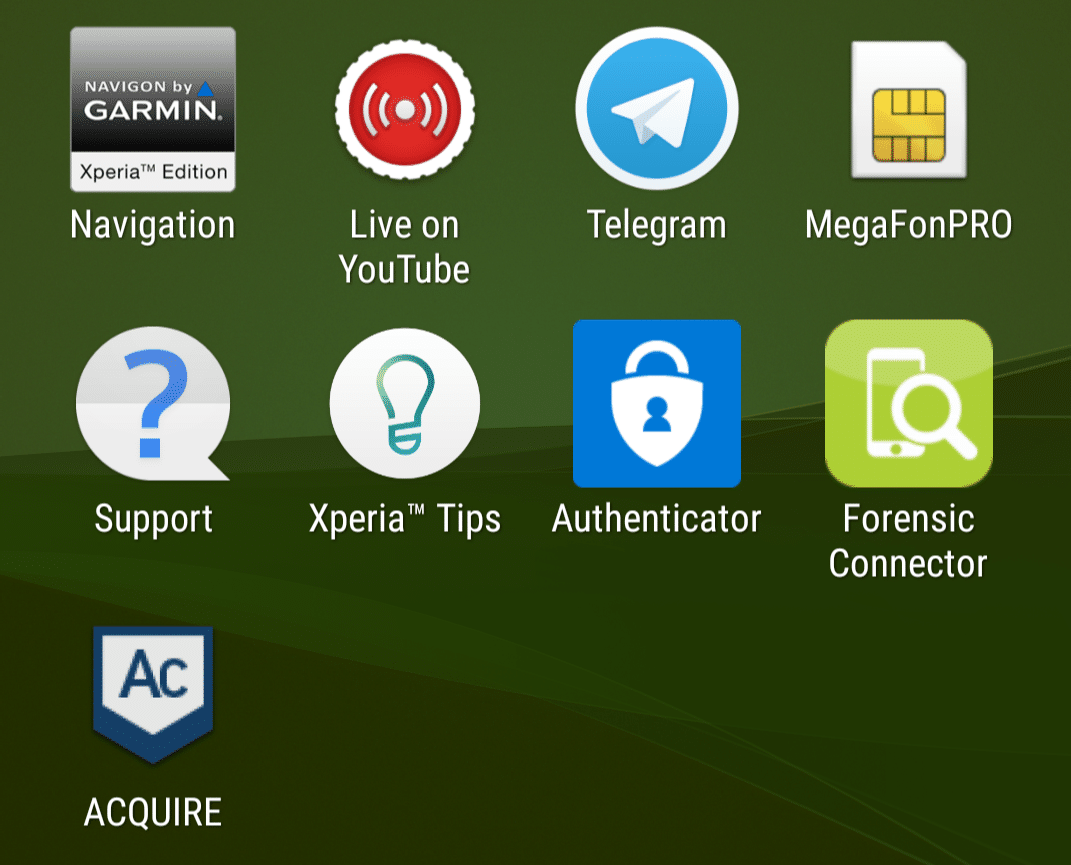This screenshot has width=1071, height=865.
Task: Launch Xperia Tips
Action: click(x=404, y=404)
